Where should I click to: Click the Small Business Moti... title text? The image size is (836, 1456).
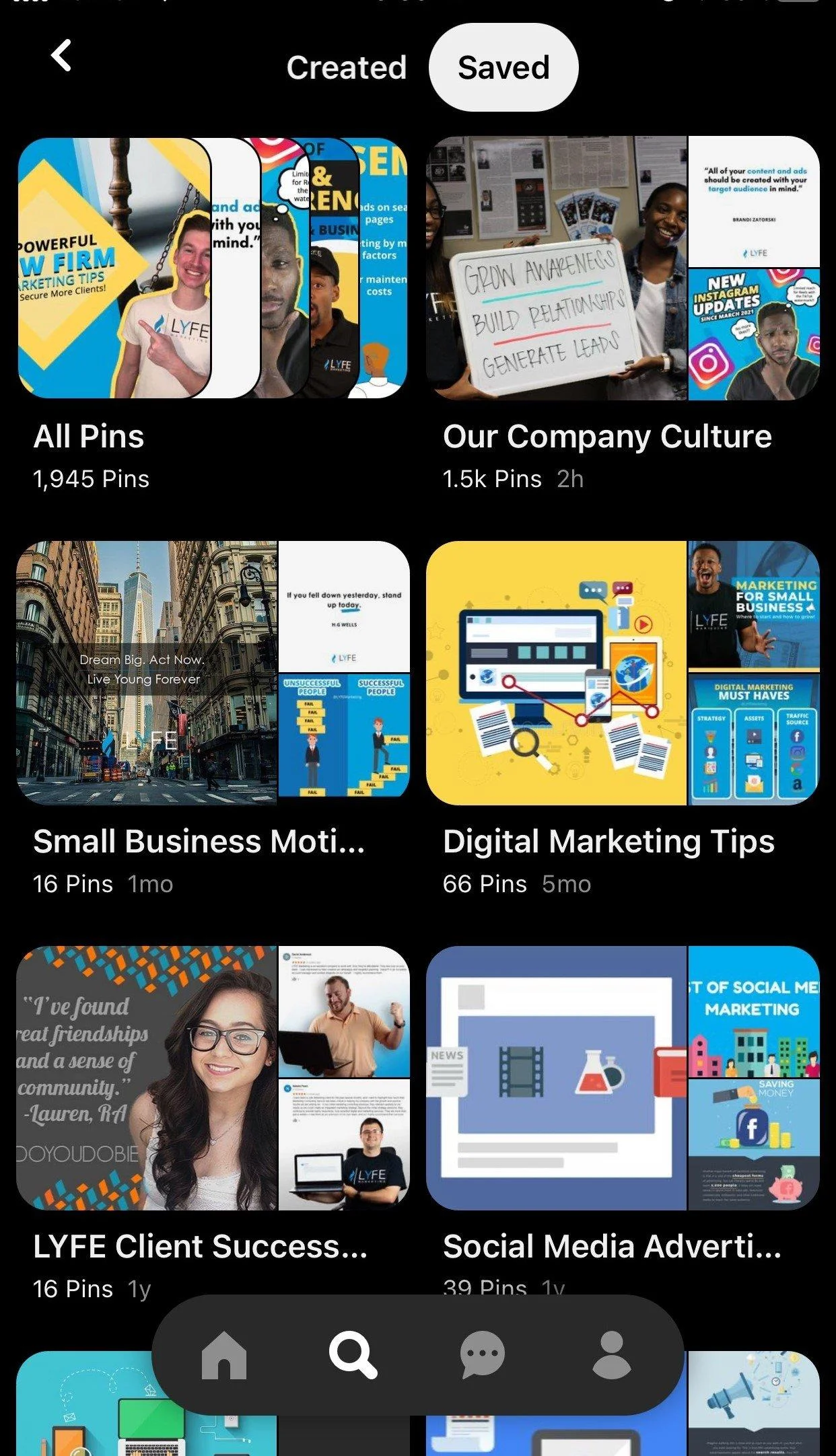pyautogui.click(x=199, y=840)
